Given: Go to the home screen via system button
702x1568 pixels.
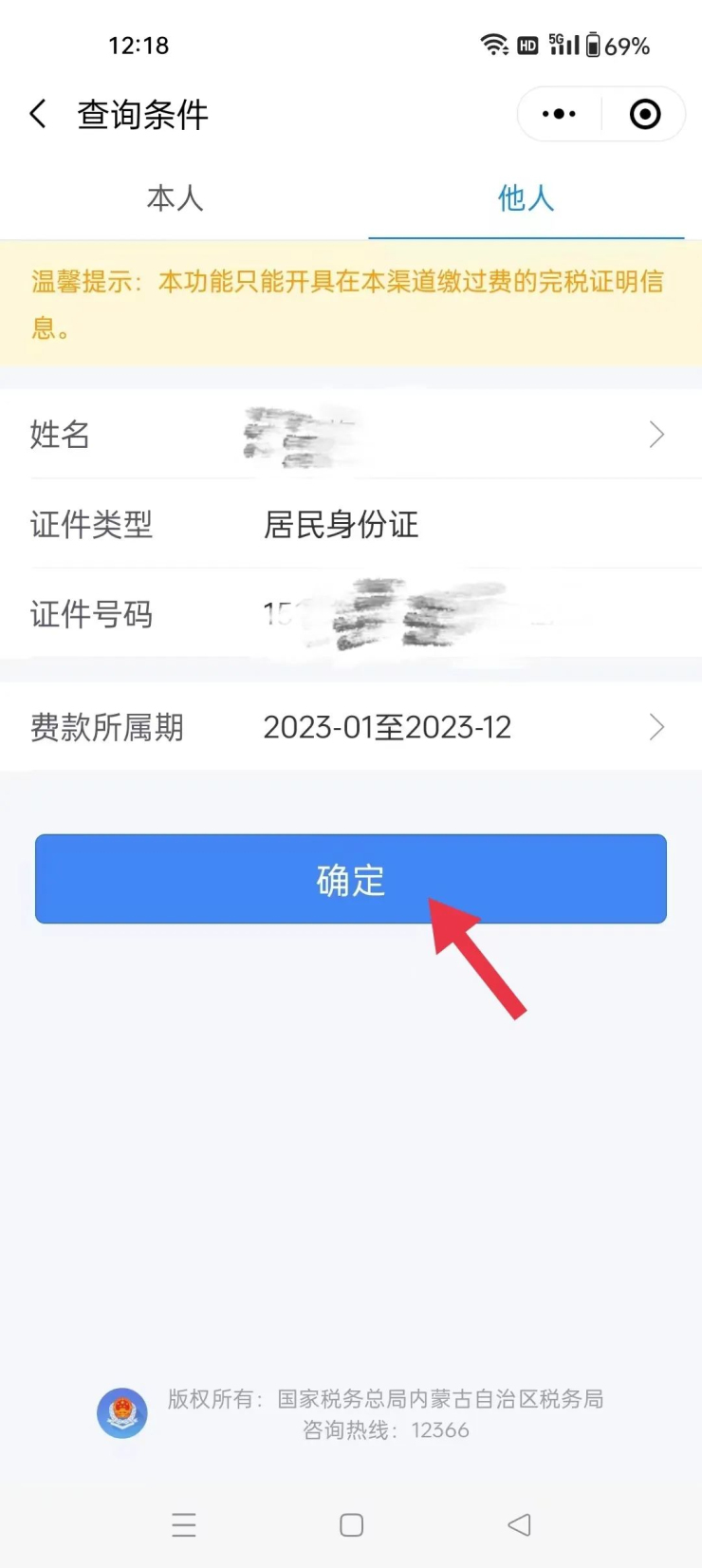Looking at the screenshot, I should click(351, 1524).
